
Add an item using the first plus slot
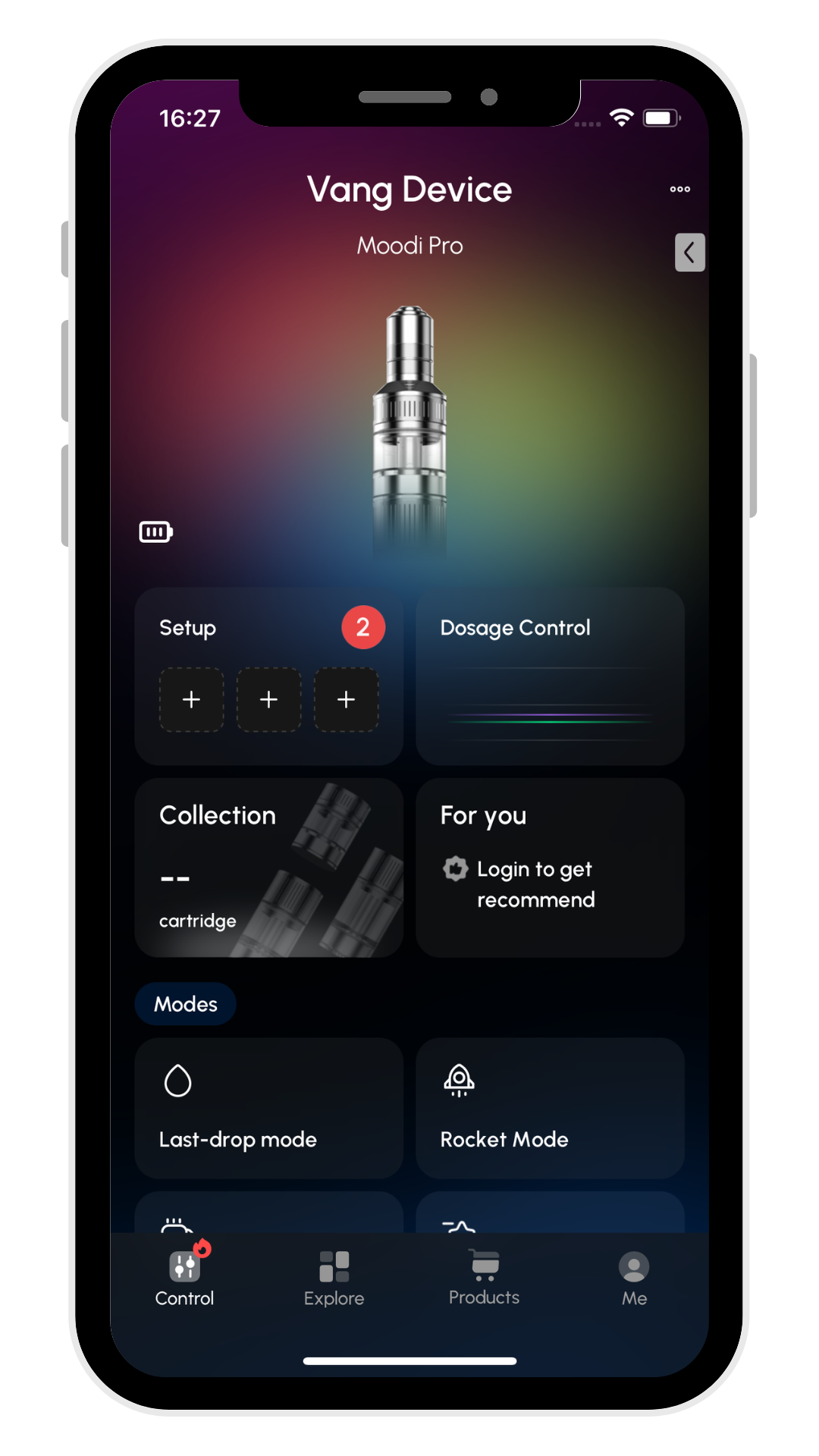191,698
